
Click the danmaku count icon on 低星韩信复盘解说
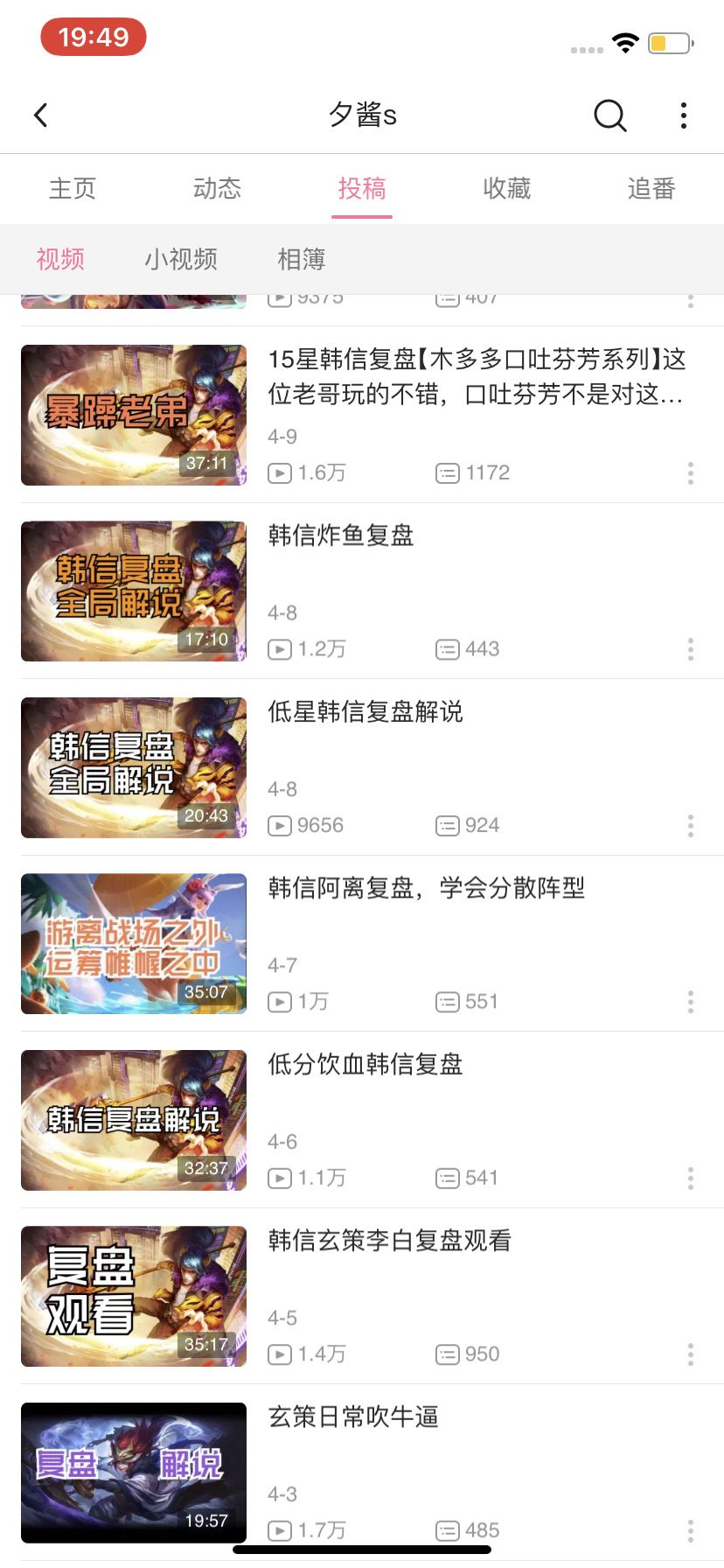coord(448,825)
